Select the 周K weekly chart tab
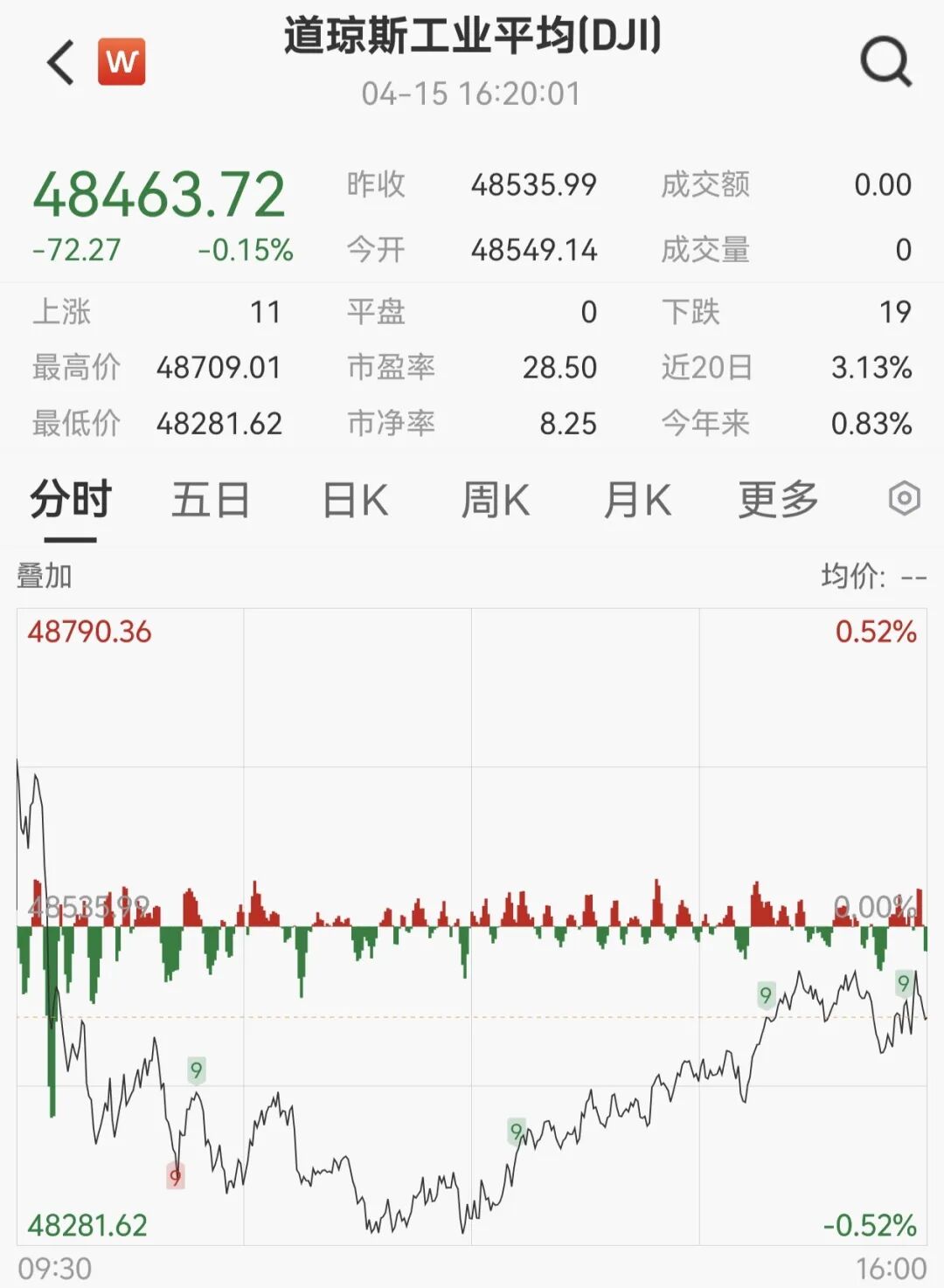 [x=495, y=499]
